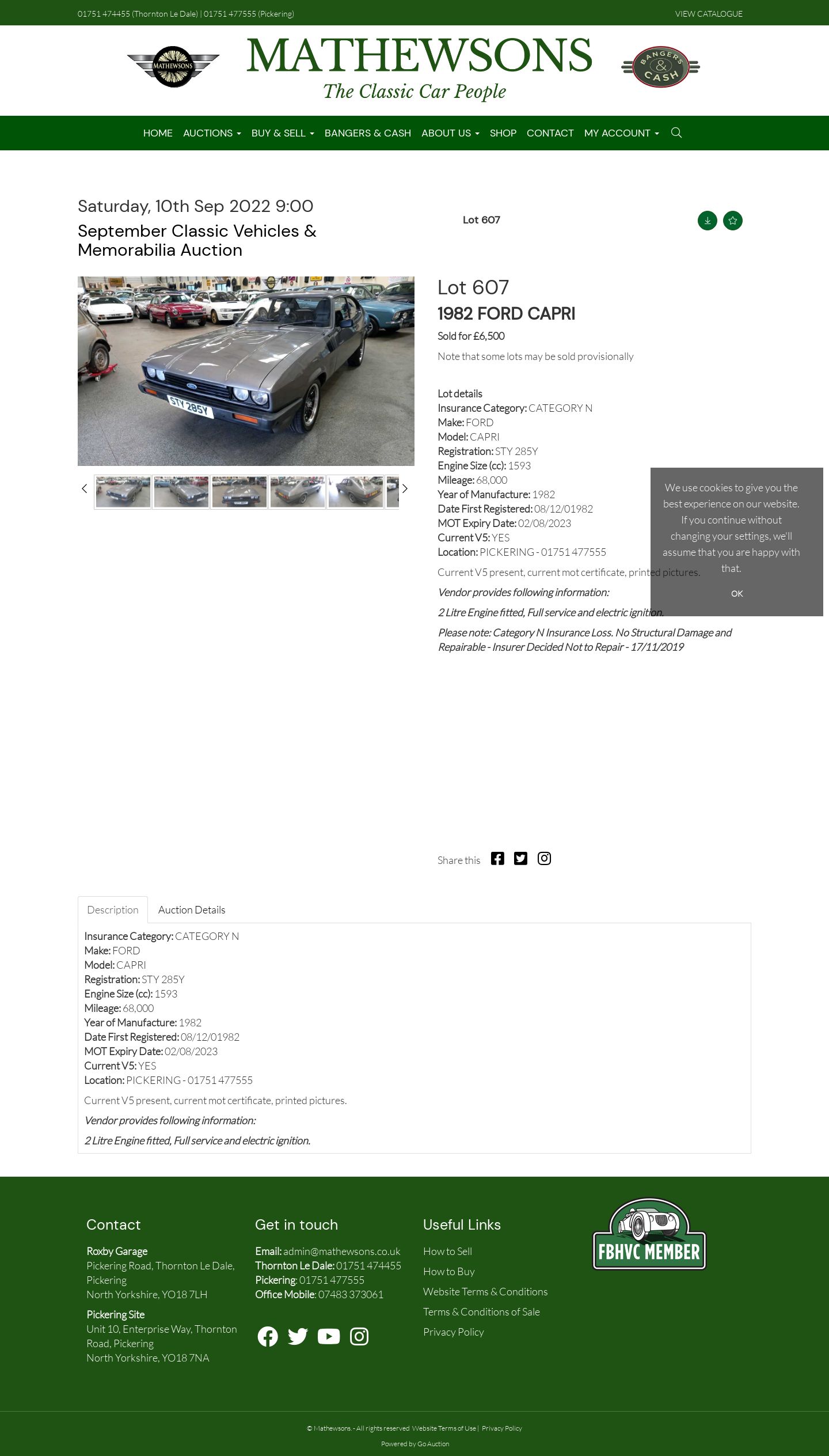This screenshot has width=829, height=1456.
Task: Show previous thumbnails with the left arrow
Action: point(84,489)
